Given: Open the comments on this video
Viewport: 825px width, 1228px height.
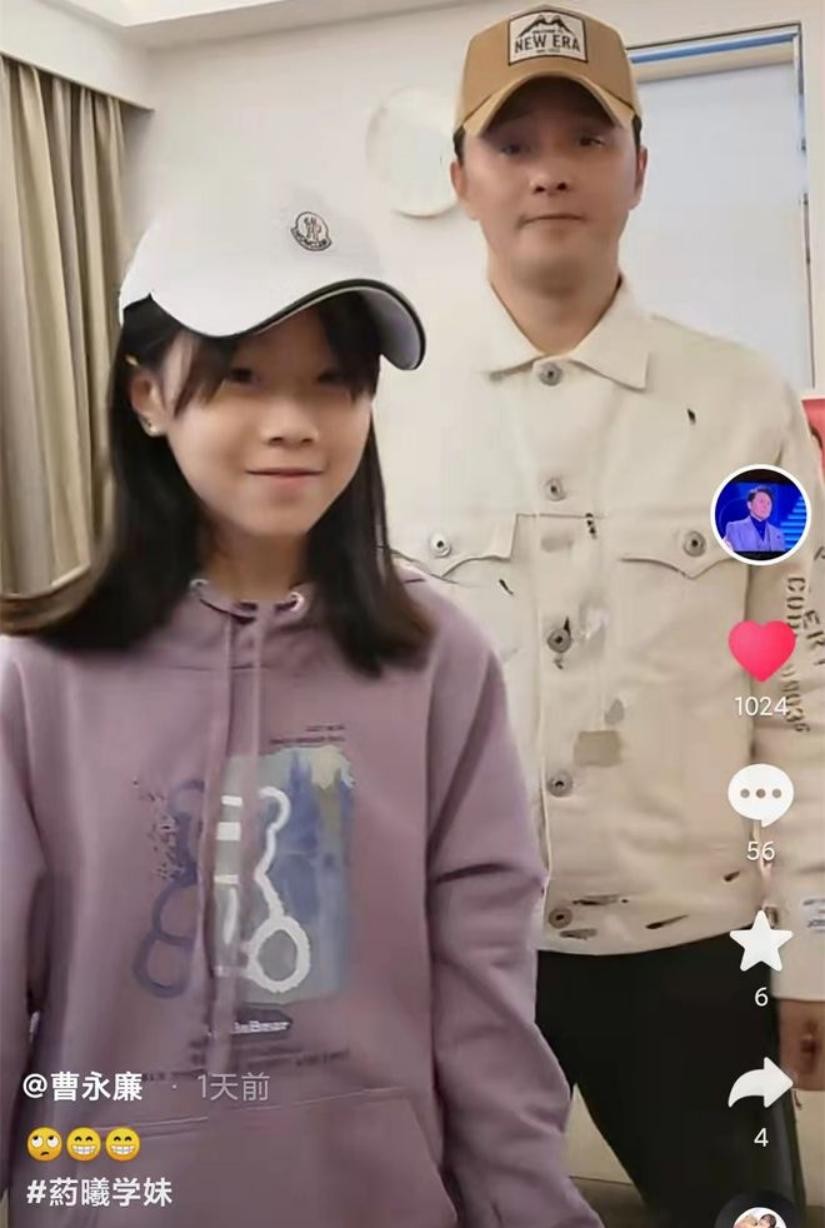Looking at the screenshot, I should (x=760, y=795).
